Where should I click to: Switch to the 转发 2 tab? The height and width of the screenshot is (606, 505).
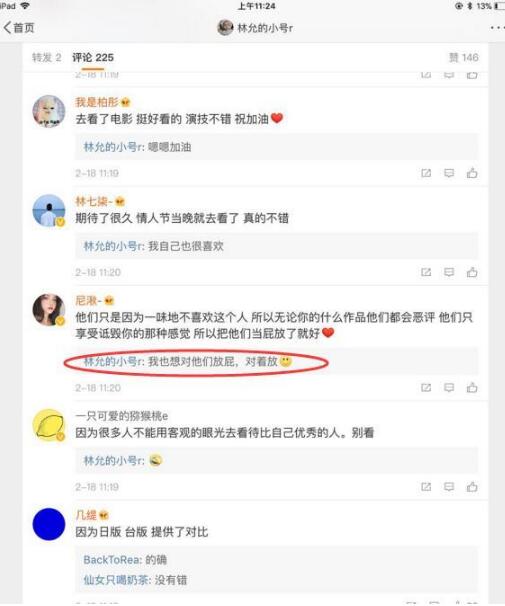(47, 58)
